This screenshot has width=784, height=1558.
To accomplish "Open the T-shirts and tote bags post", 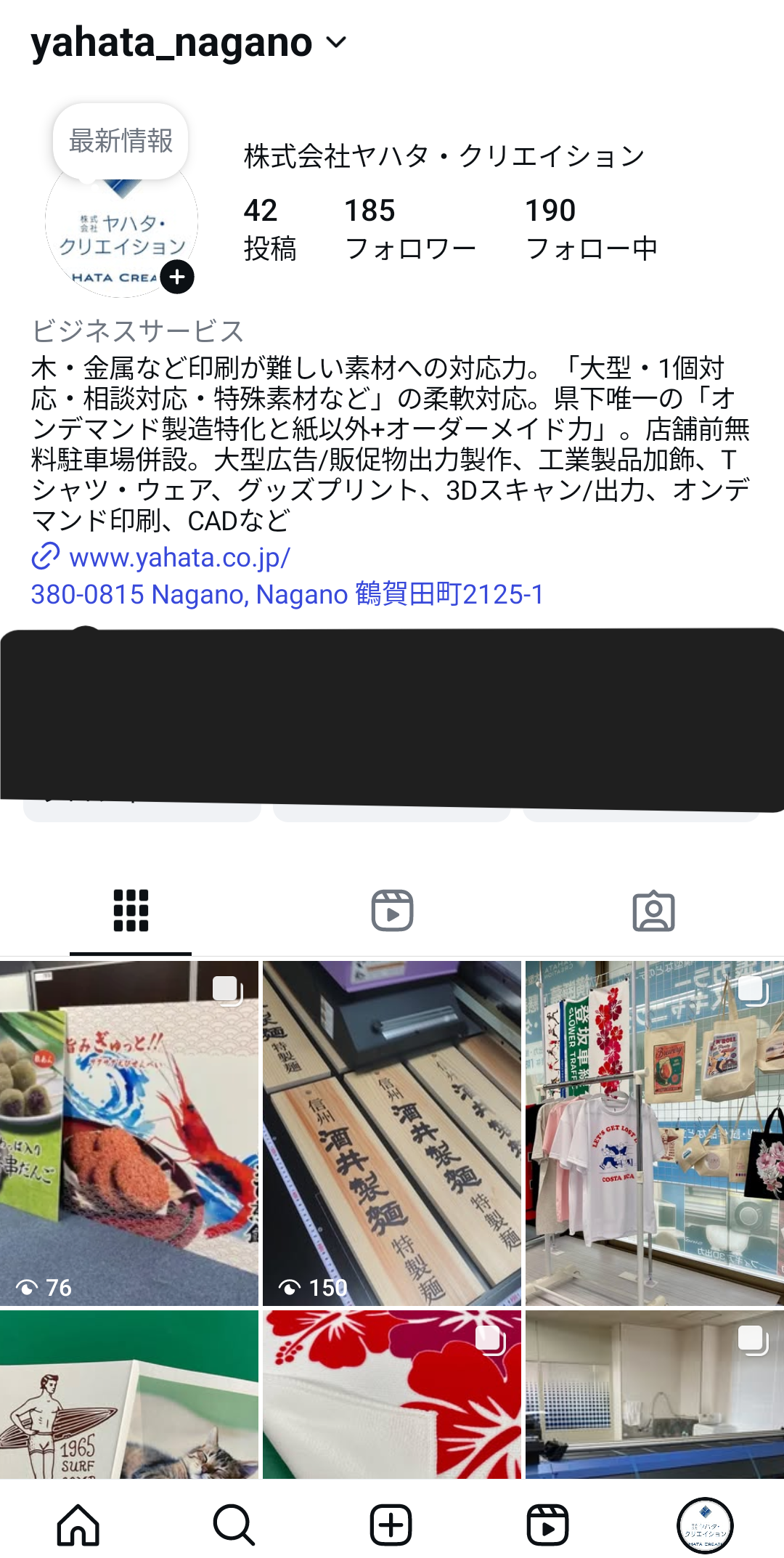I will [654, 1133].
